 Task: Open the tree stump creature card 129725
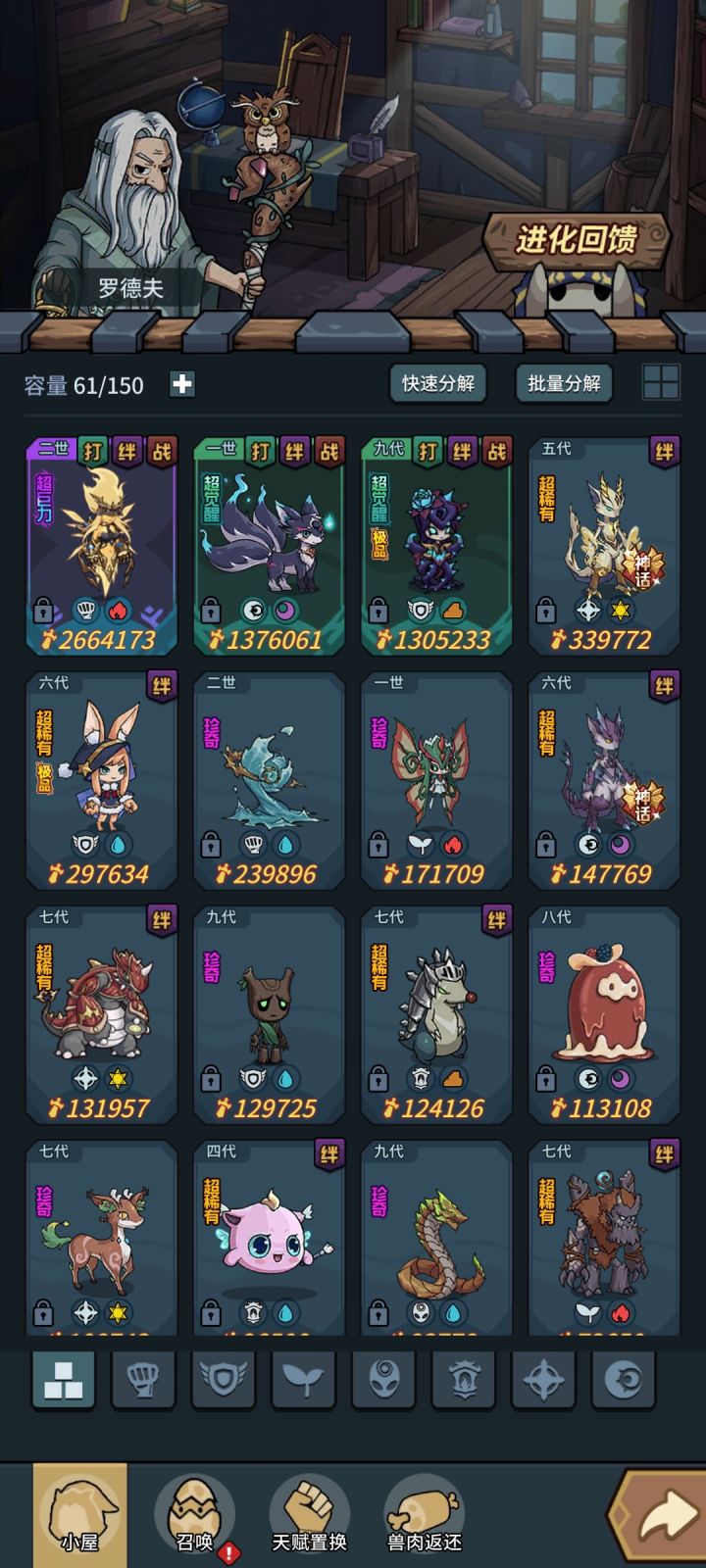(x=270, y=1014)
